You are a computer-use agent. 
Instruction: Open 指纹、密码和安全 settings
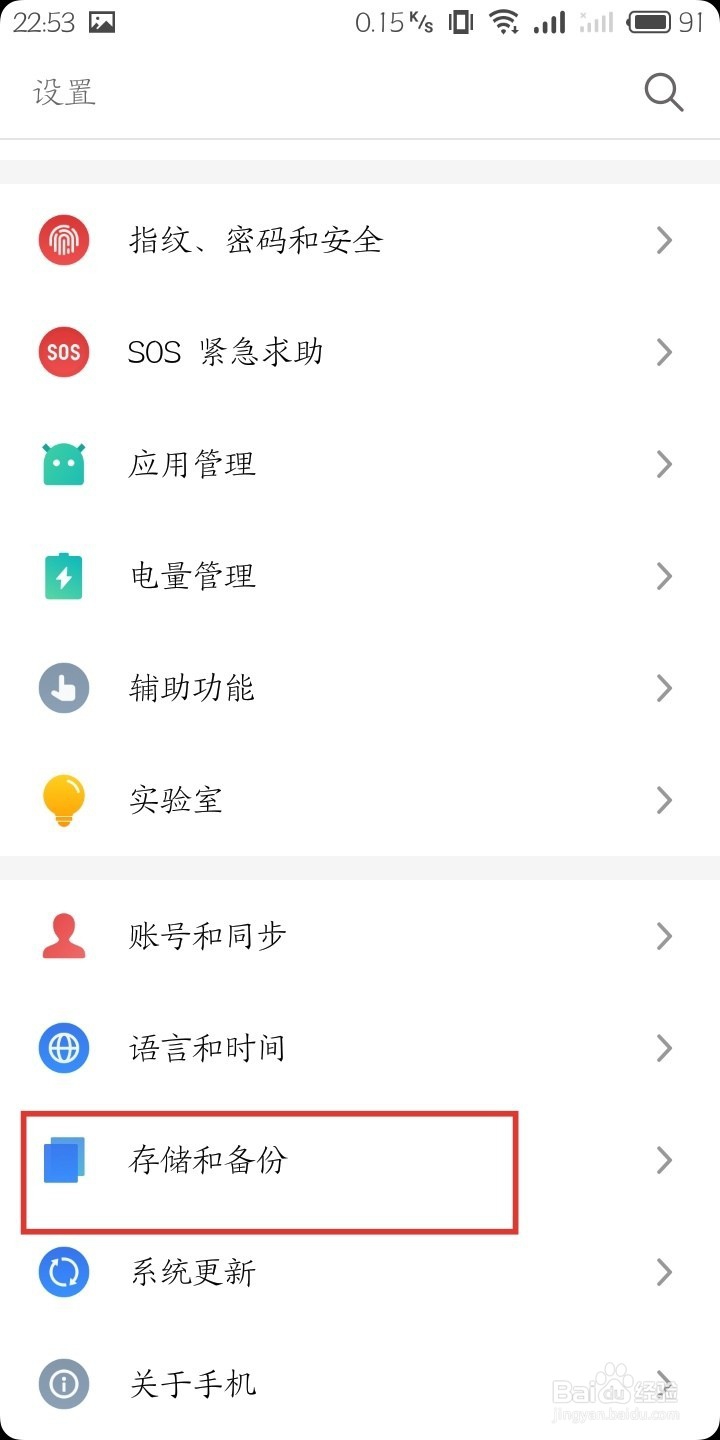tap(360, 240)
